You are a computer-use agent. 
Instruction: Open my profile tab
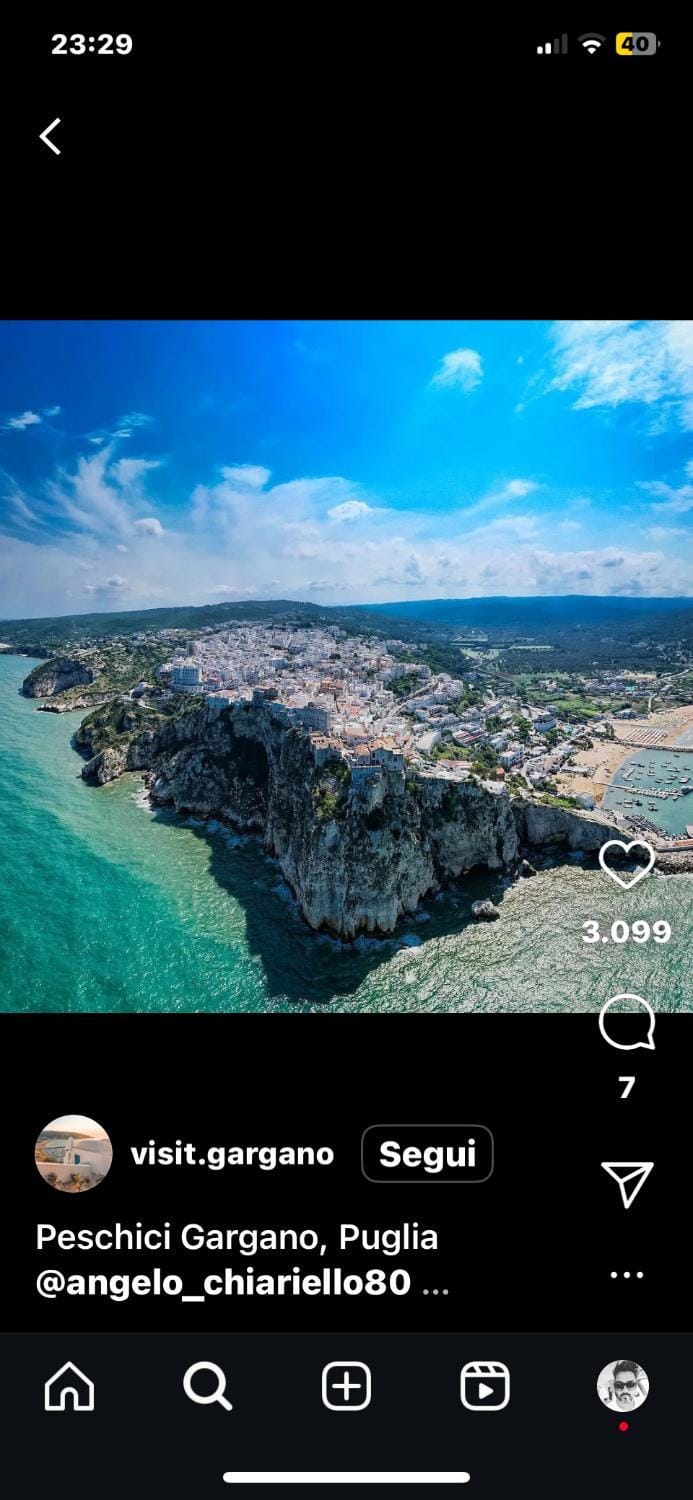click(x=623, y=1387)
